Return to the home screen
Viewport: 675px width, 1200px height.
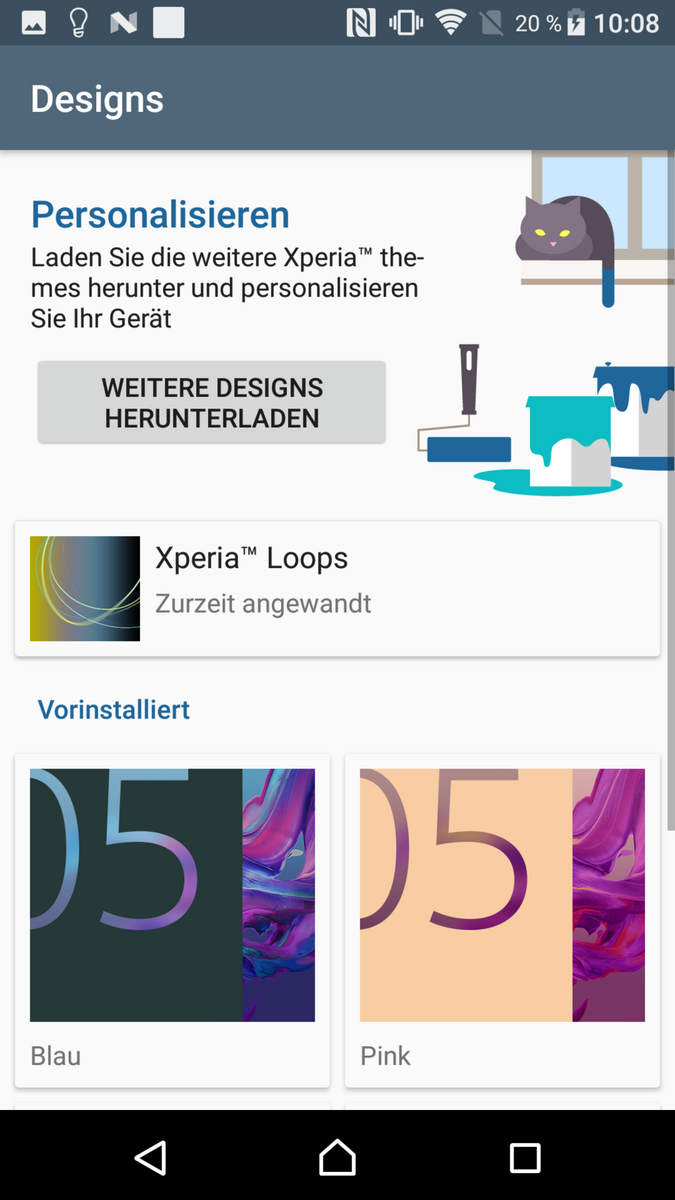tap(337, 1157)
